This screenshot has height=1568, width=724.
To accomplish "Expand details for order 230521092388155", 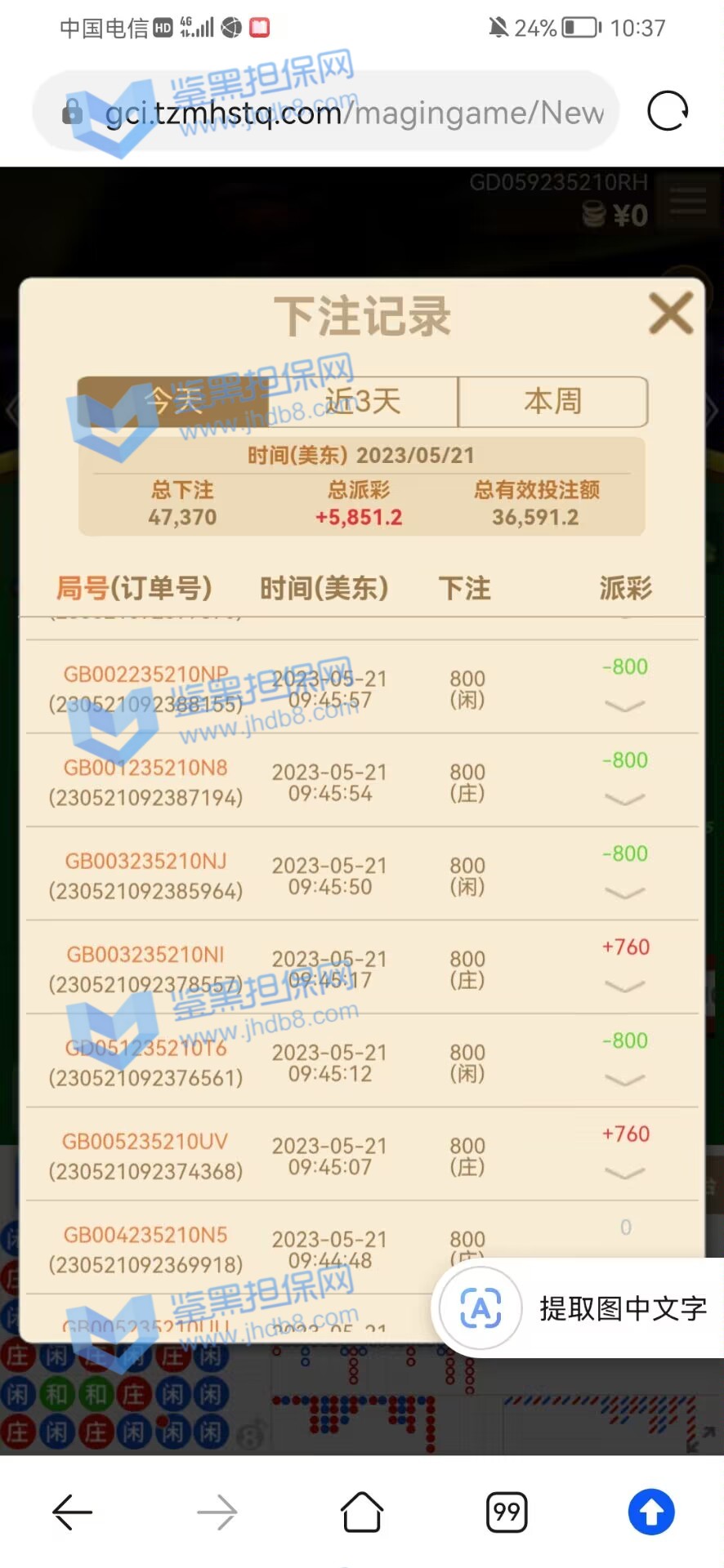I will 625,706.
